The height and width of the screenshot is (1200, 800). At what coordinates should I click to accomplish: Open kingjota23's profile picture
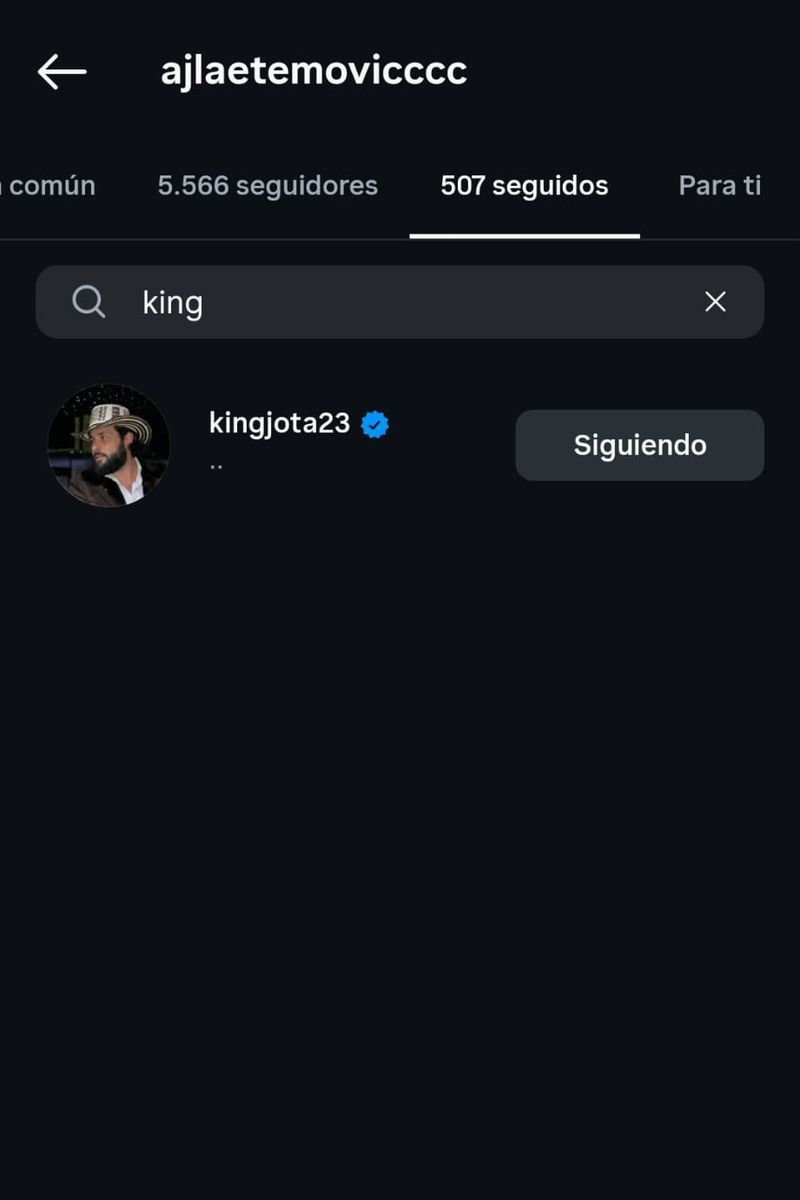coord(108,445)
